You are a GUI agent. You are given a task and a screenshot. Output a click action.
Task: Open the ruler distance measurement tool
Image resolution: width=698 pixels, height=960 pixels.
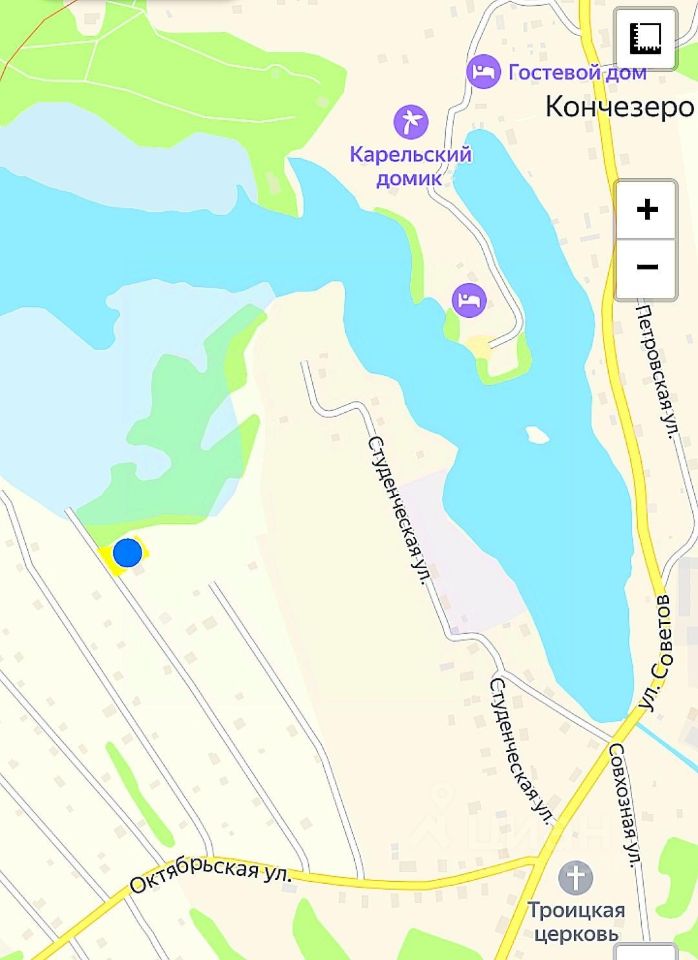pos(645,39)
